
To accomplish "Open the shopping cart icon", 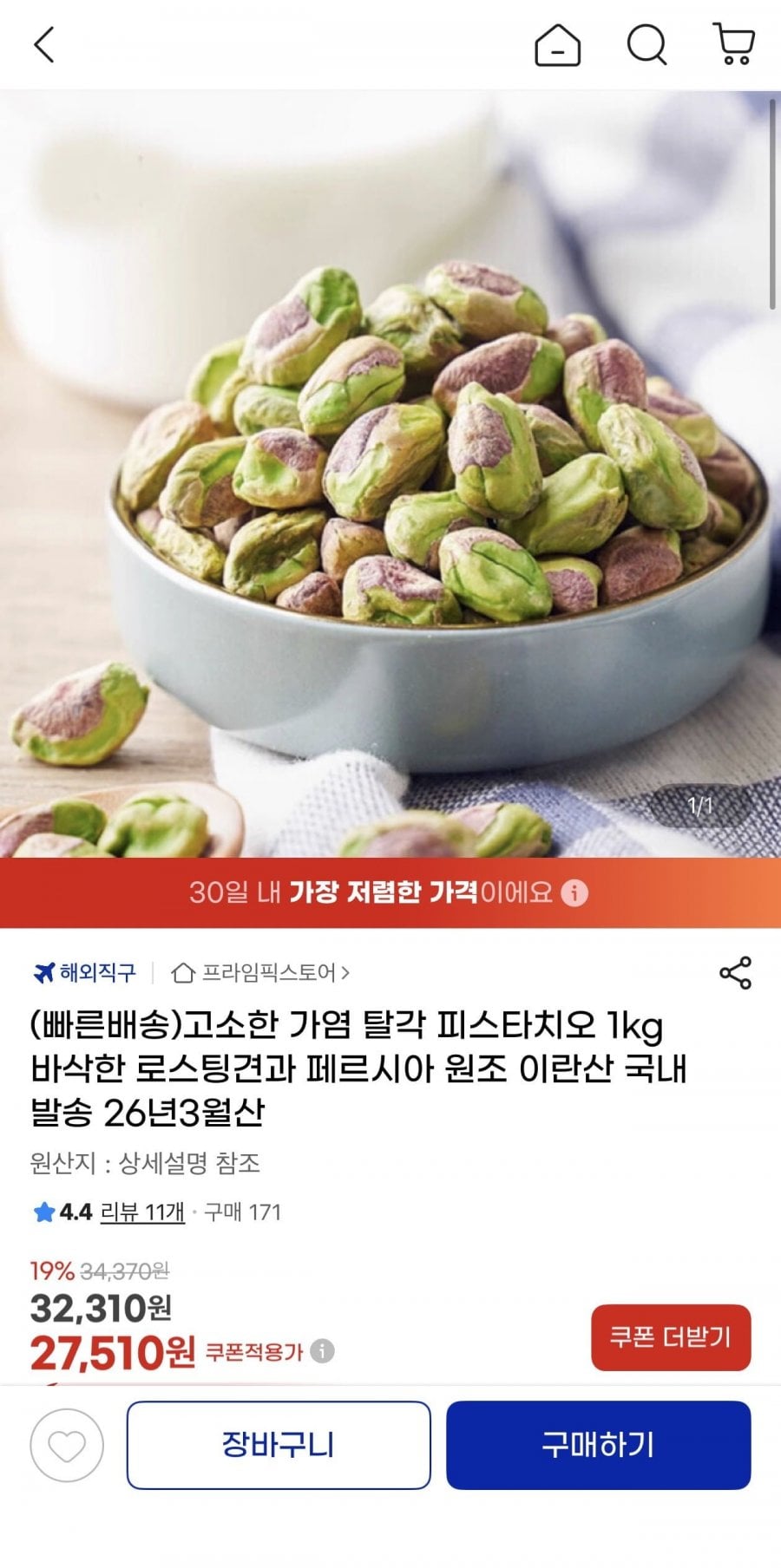I will 734,44.
